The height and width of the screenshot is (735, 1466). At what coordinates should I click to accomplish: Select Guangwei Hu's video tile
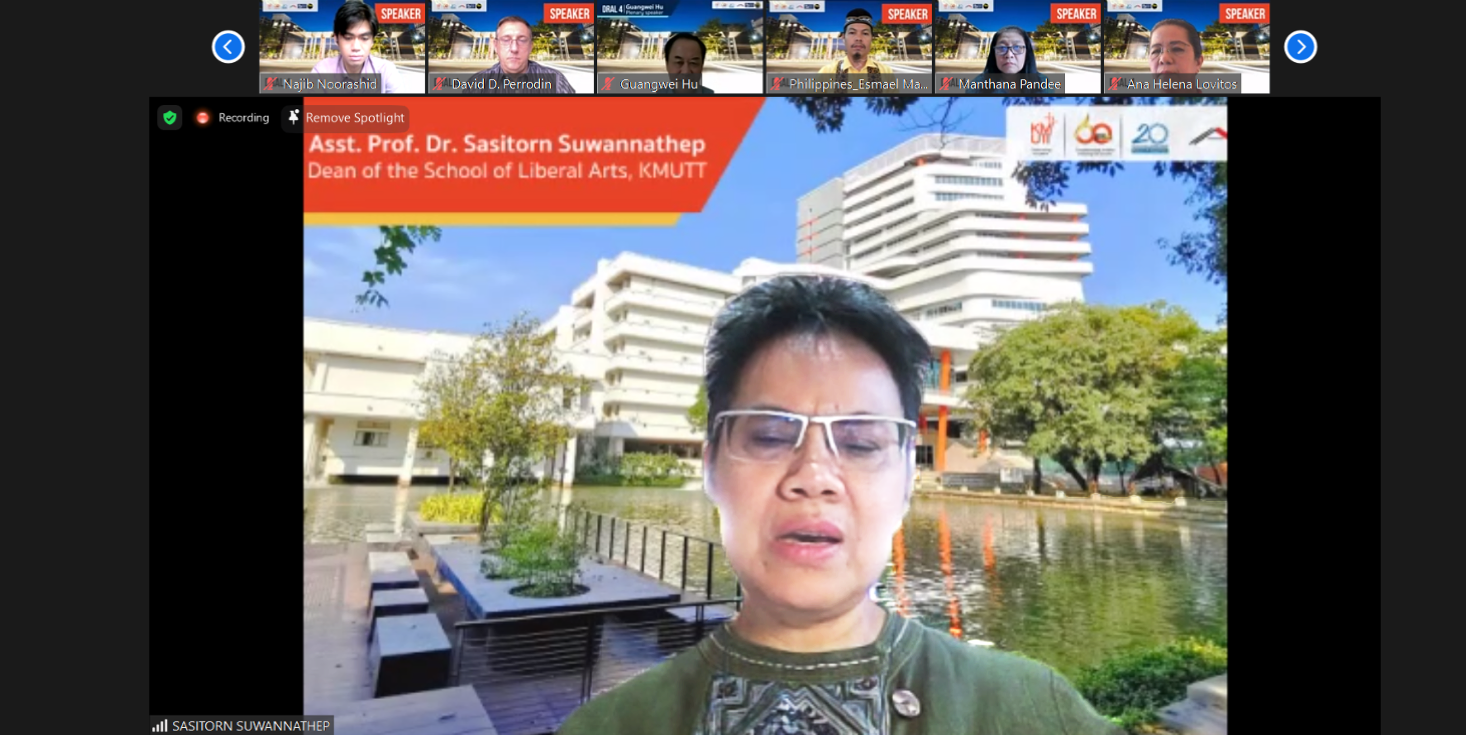click(680, 47)
